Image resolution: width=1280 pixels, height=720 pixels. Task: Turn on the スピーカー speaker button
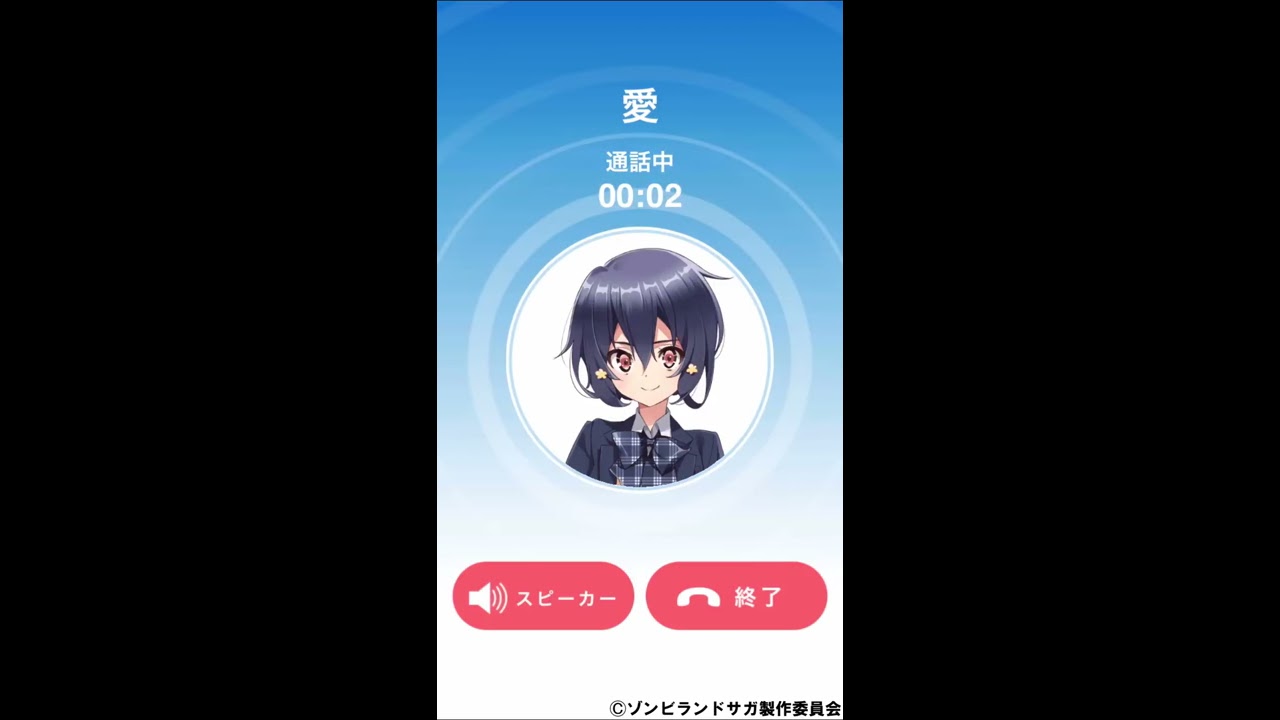coord(543,597)
